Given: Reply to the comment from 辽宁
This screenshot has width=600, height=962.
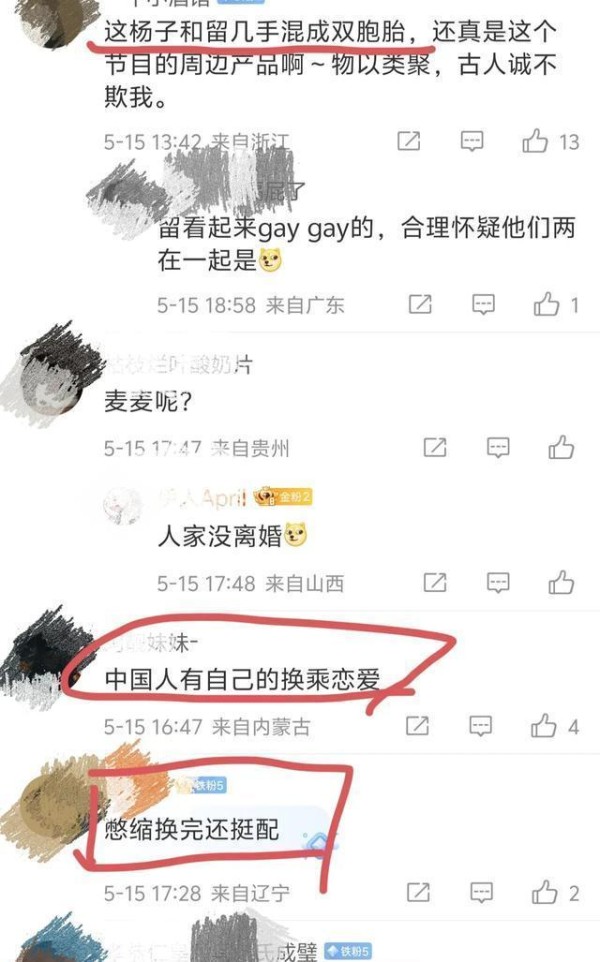Looking at the screenshot, I should click(481, 892).
